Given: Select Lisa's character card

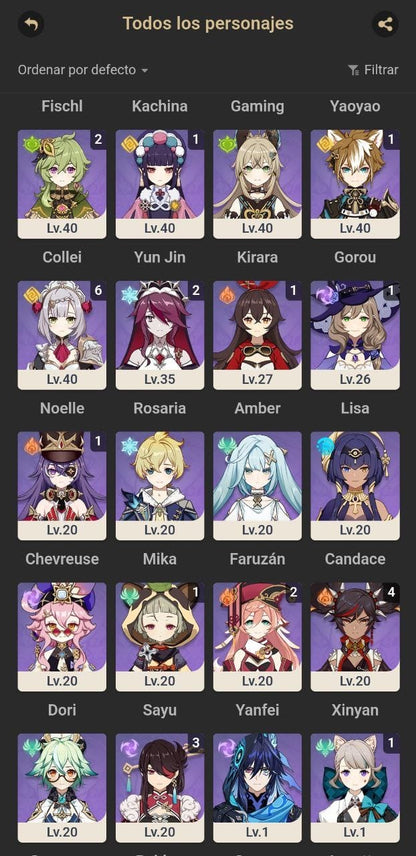Looking at the screenshot, I should pos(355,335).
